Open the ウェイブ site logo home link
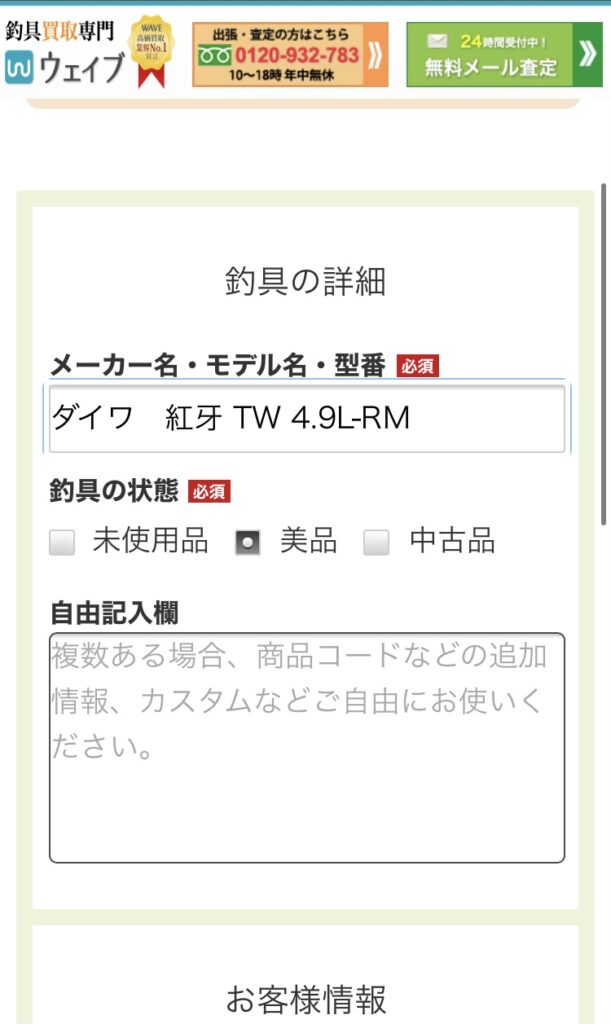Image resolution: width=611 pixels, height=1024 pixels. click(x=65, y=54)
